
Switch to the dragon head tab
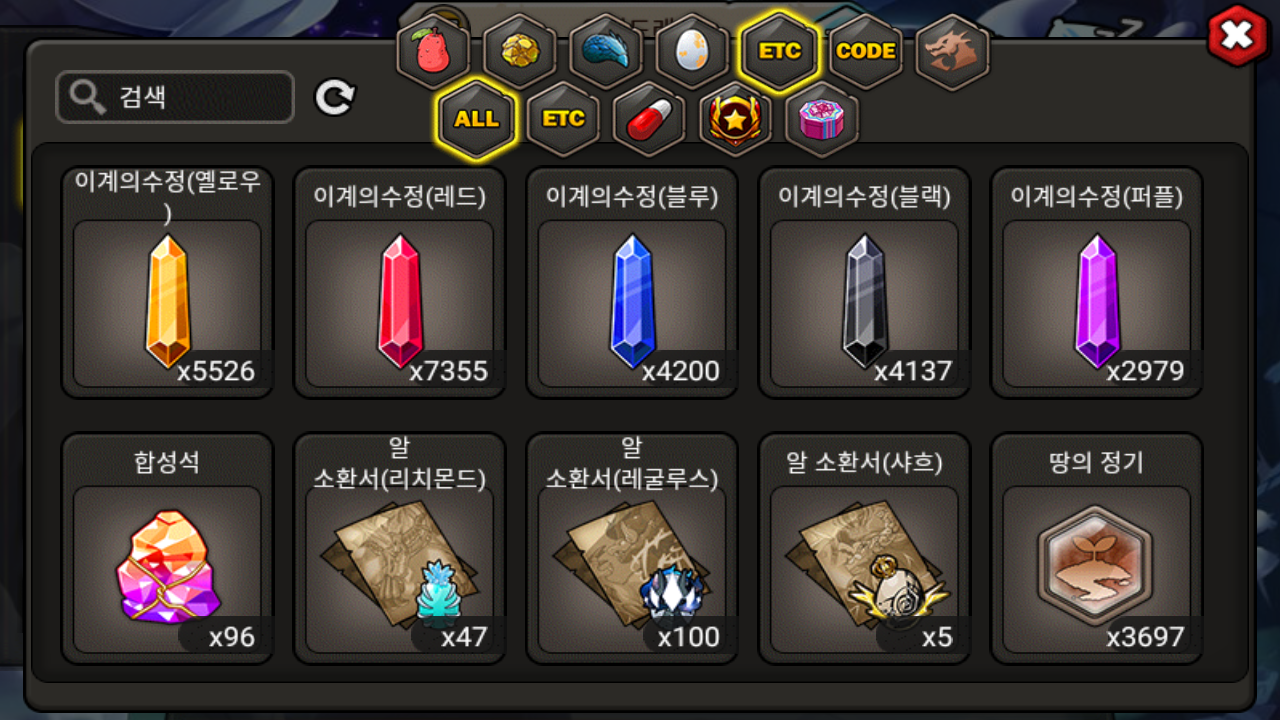(x=951, y=51)
